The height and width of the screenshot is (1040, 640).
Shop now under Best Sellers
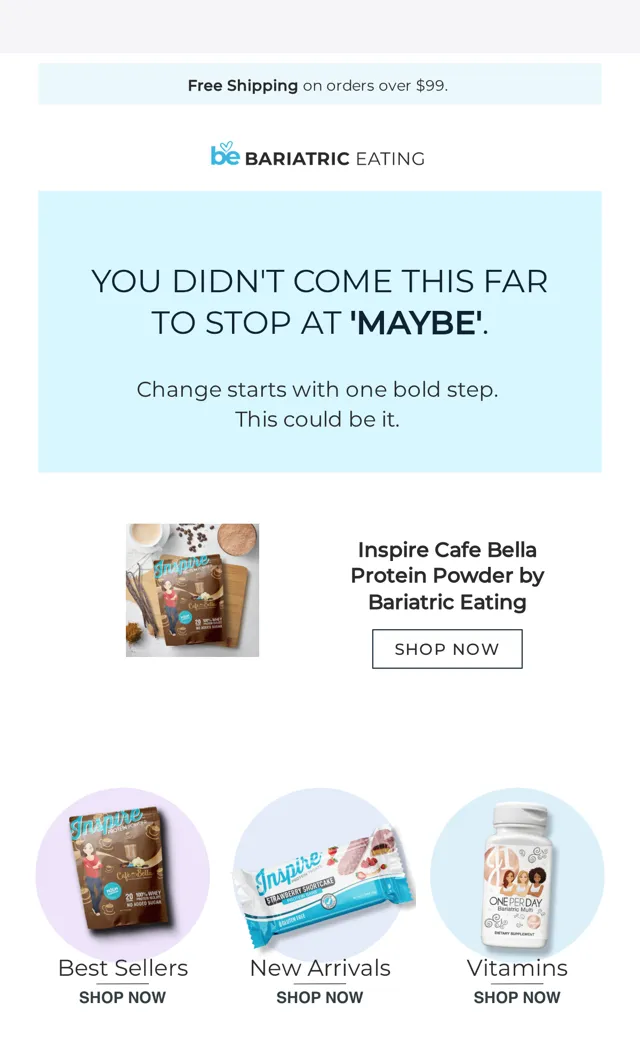pos(123,998)
